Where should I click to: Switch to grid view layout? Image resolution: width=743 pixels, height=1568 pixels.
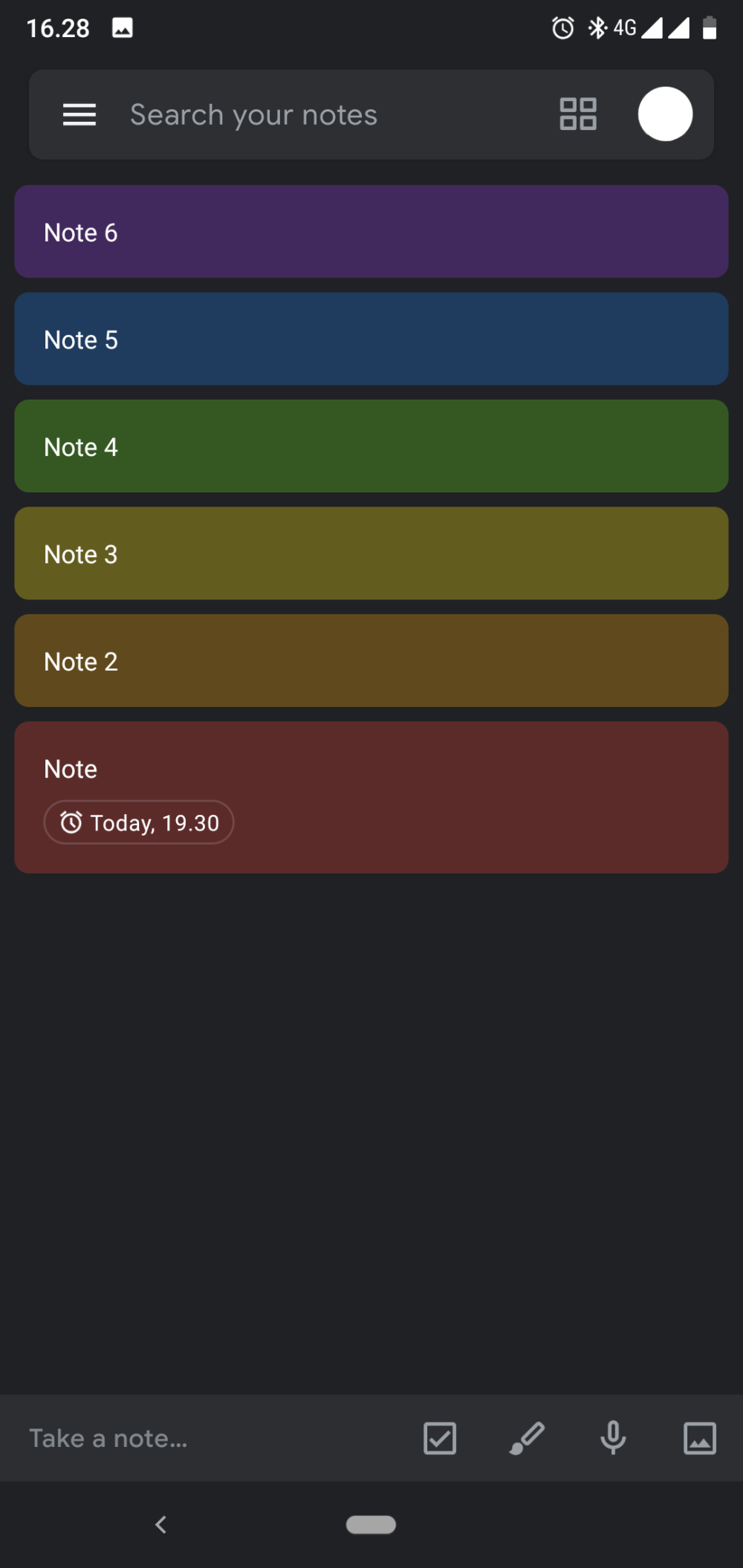(x=577, y=114)
